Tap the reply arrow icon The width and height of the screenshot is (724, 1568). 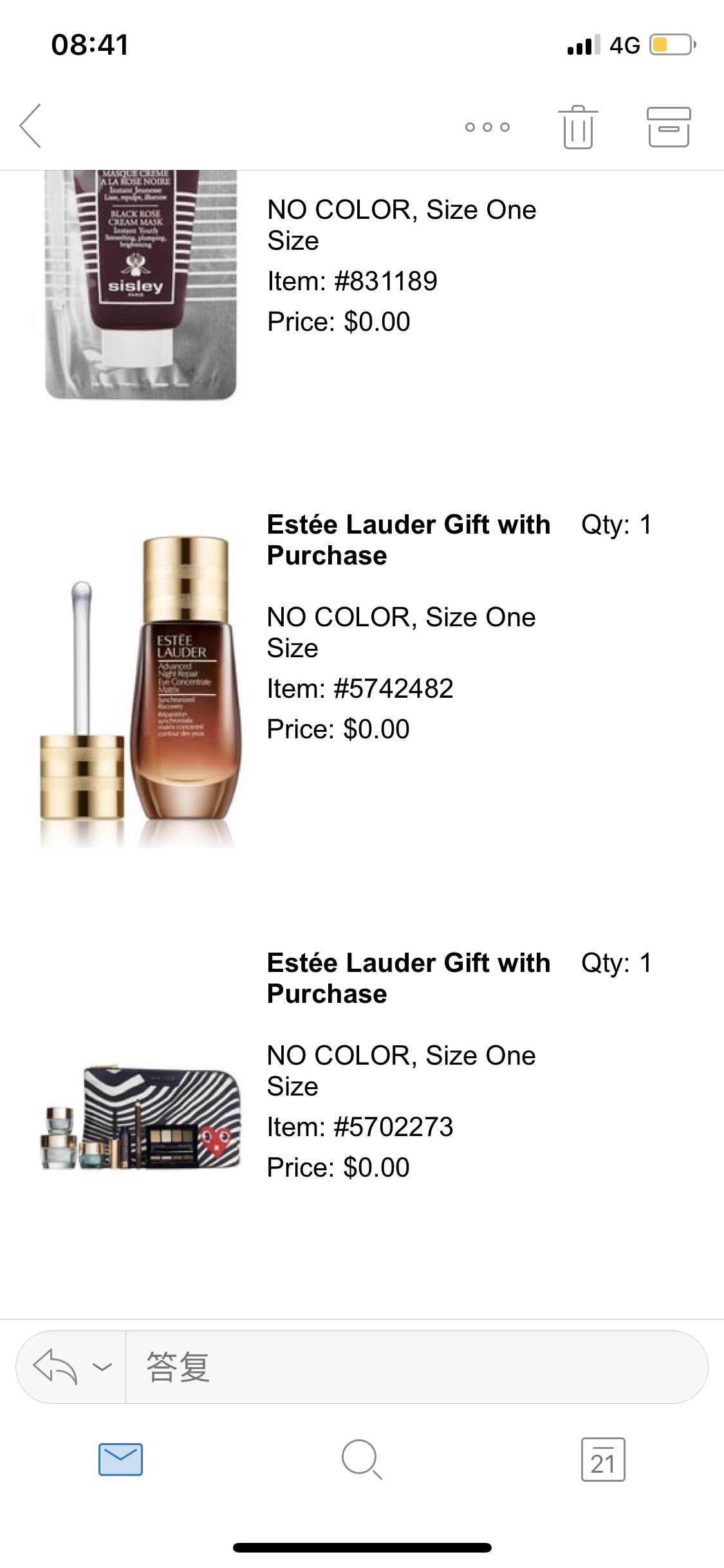click(55, 1366)
